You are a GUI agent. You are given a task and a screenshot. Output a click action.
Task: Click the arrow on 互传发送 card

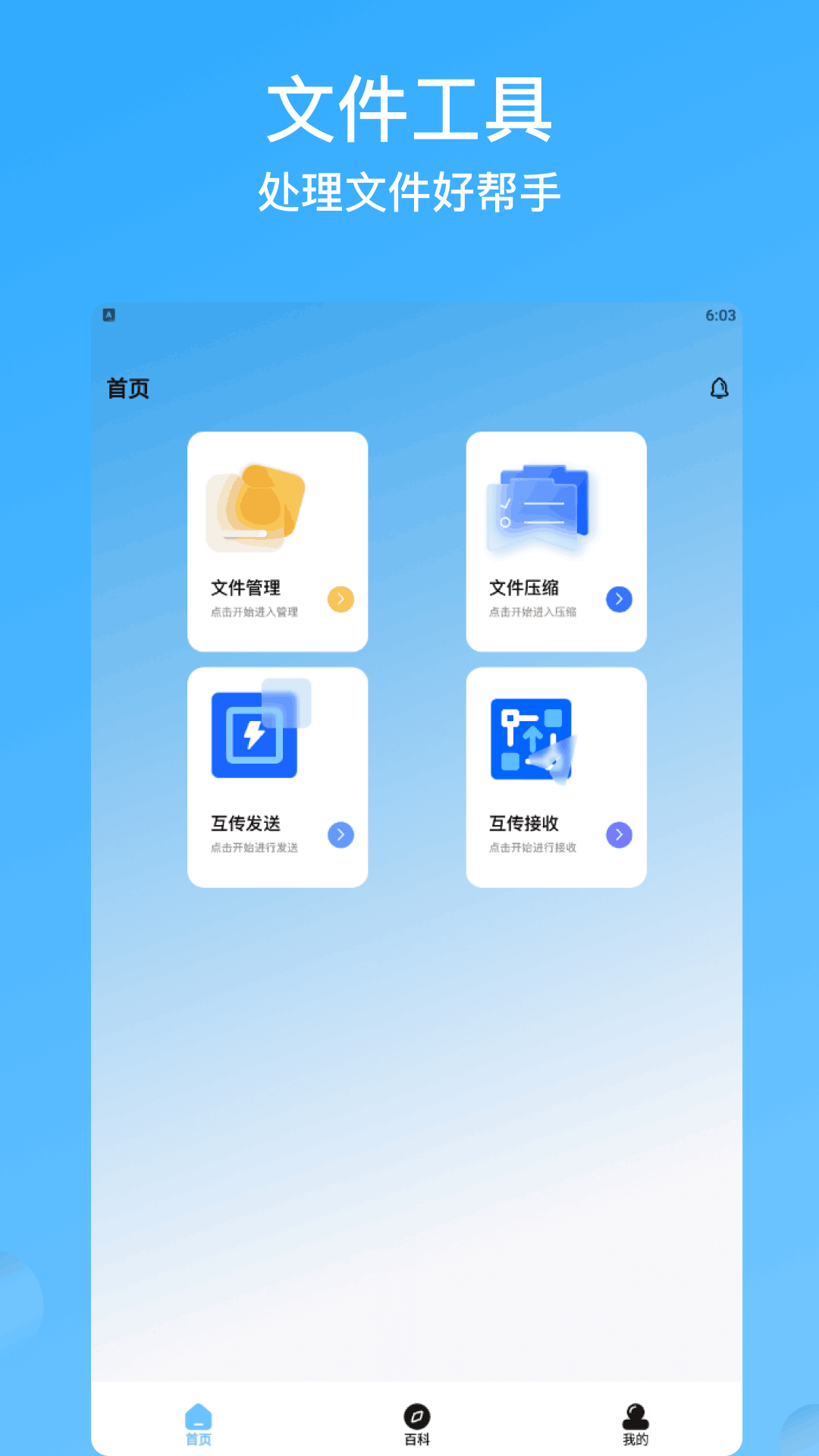(342, 835)
